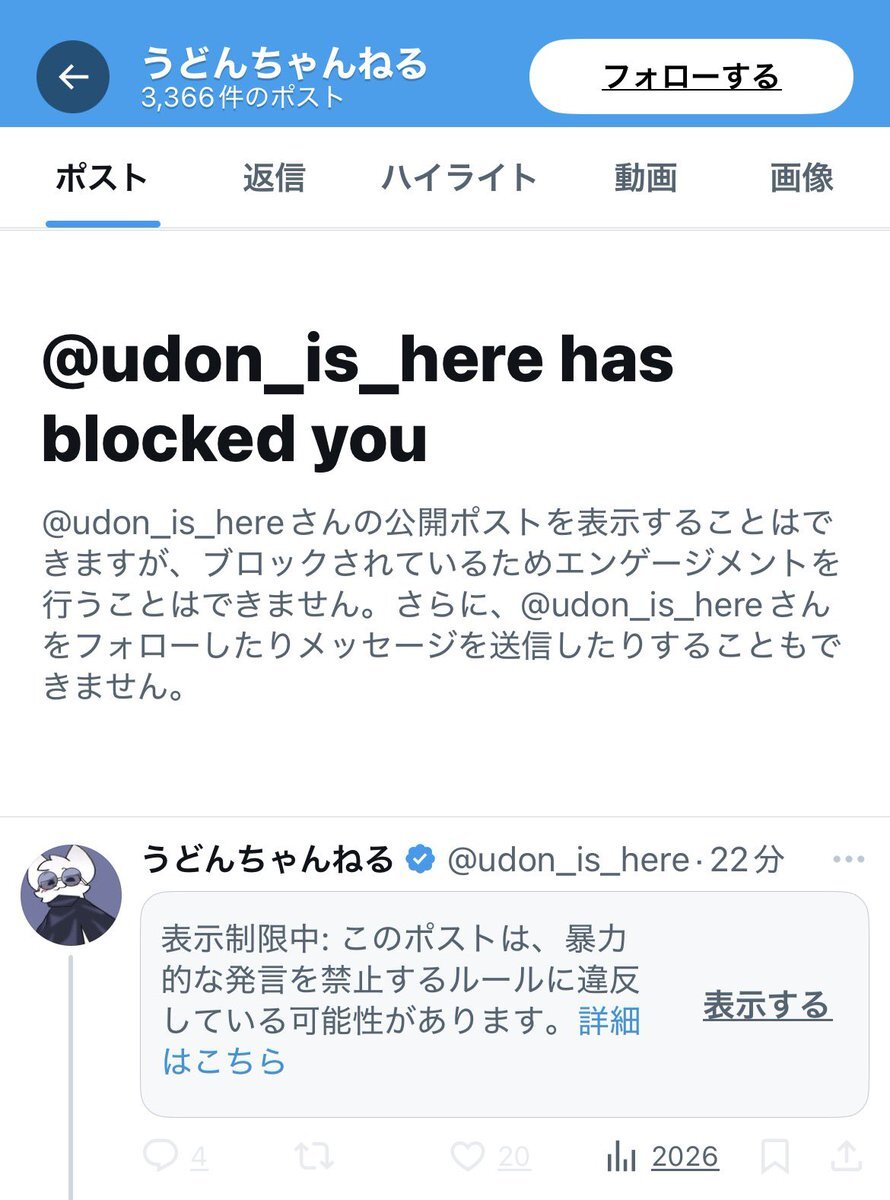Bookmark this post
The image size is (890, 1200).
[775, 1157]
